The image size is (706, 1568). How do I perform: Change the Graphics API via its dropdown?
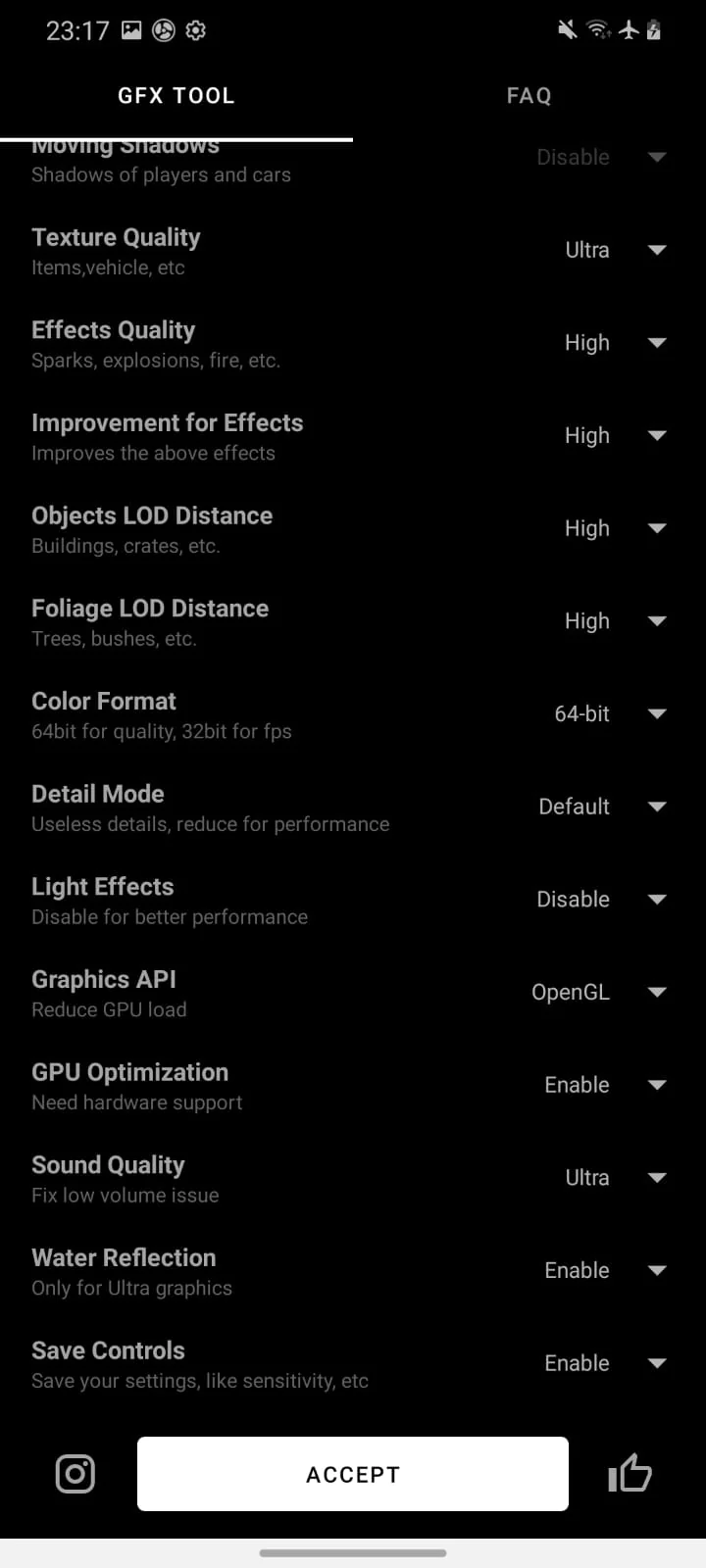coord(656,992)
